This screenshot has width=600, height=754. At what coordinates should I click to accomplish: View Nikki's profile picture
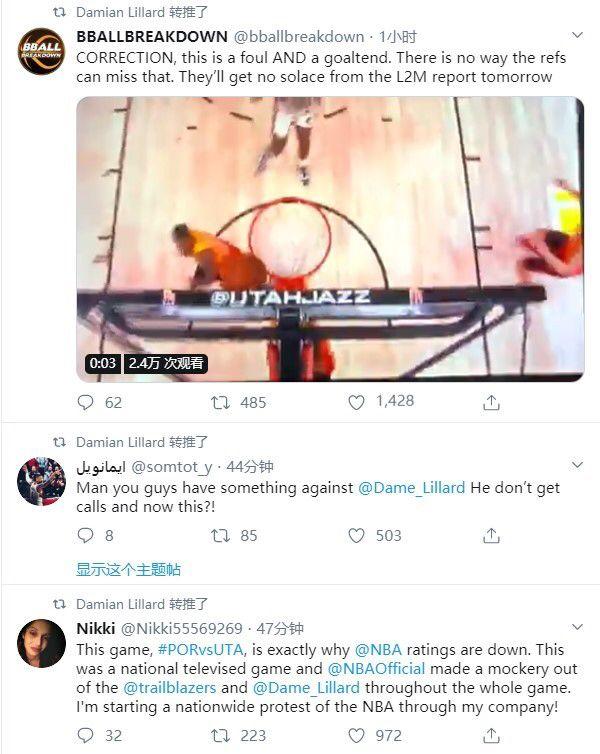click(41, 643)
